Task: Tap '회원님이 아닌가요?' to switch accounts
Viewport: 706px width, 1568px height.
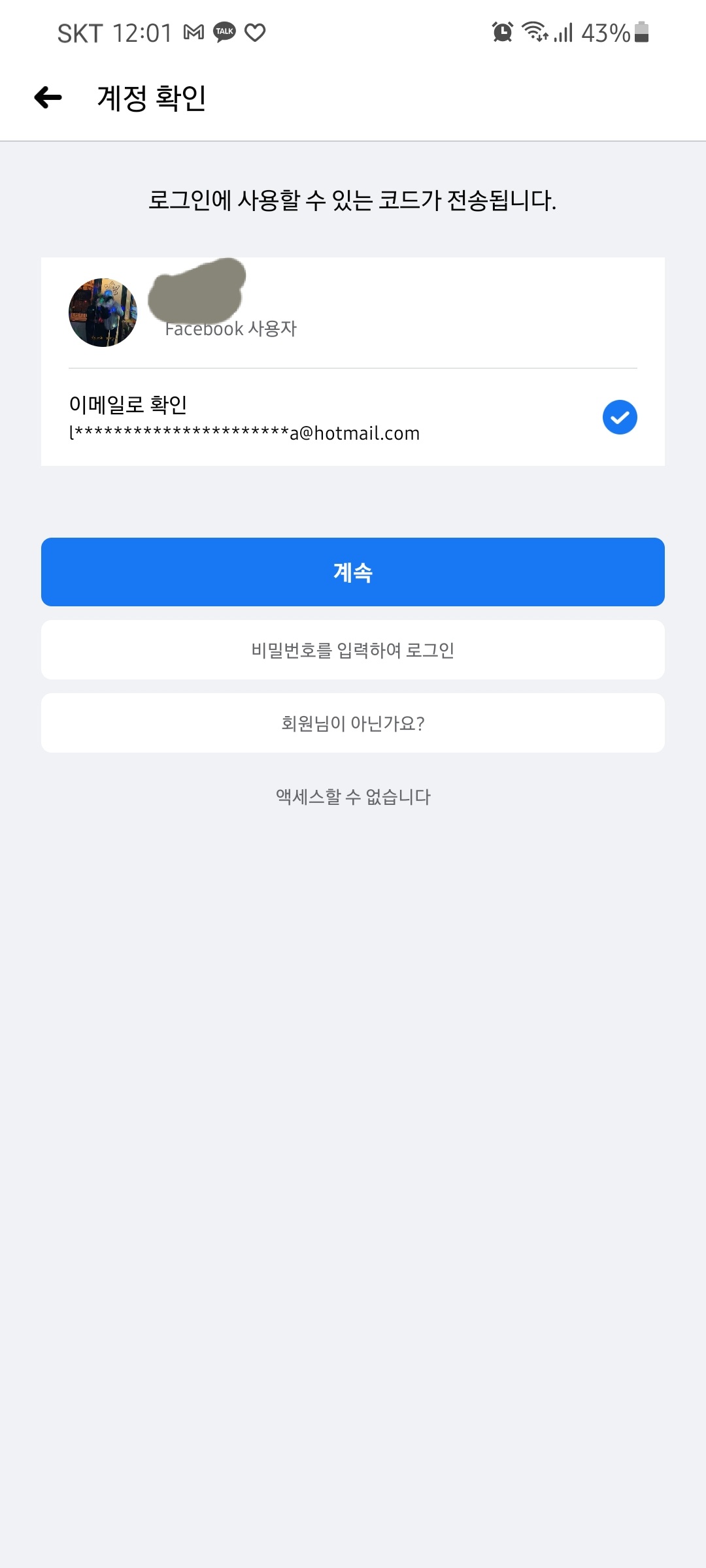Action: (353, 723)
